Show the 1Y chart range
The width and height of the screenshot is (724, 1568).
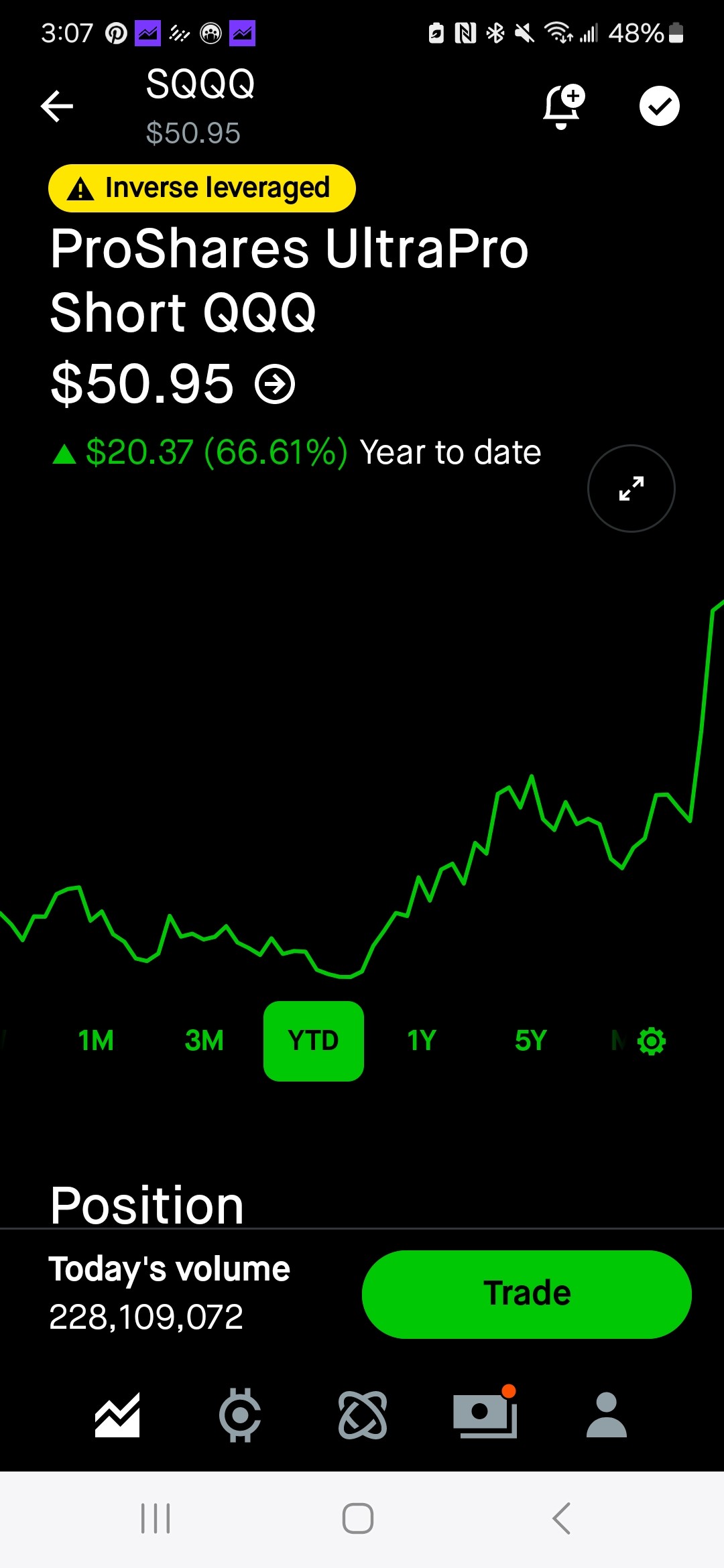tap(422, 1041)
